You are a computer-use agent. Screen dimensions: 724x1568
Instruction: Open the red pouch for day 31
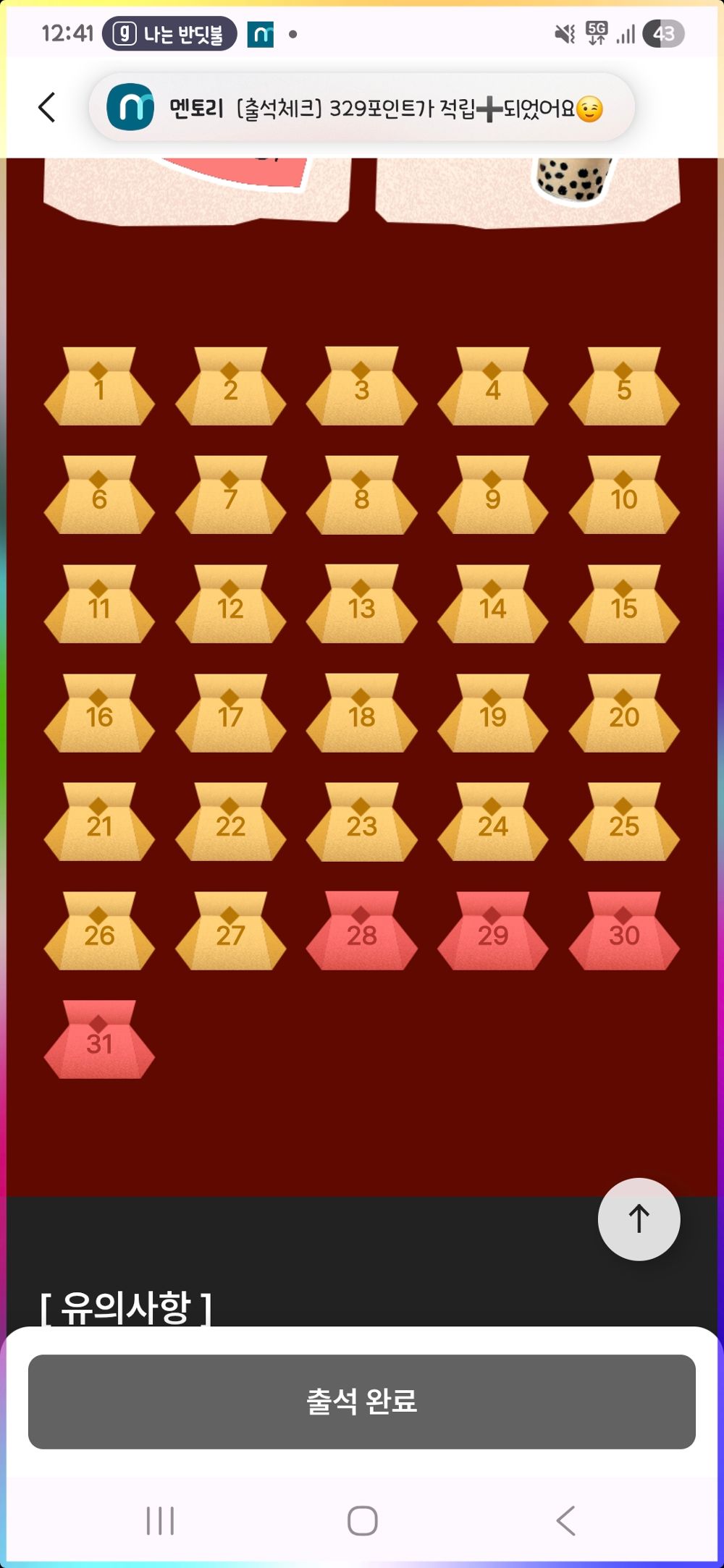coord(99,1041)
